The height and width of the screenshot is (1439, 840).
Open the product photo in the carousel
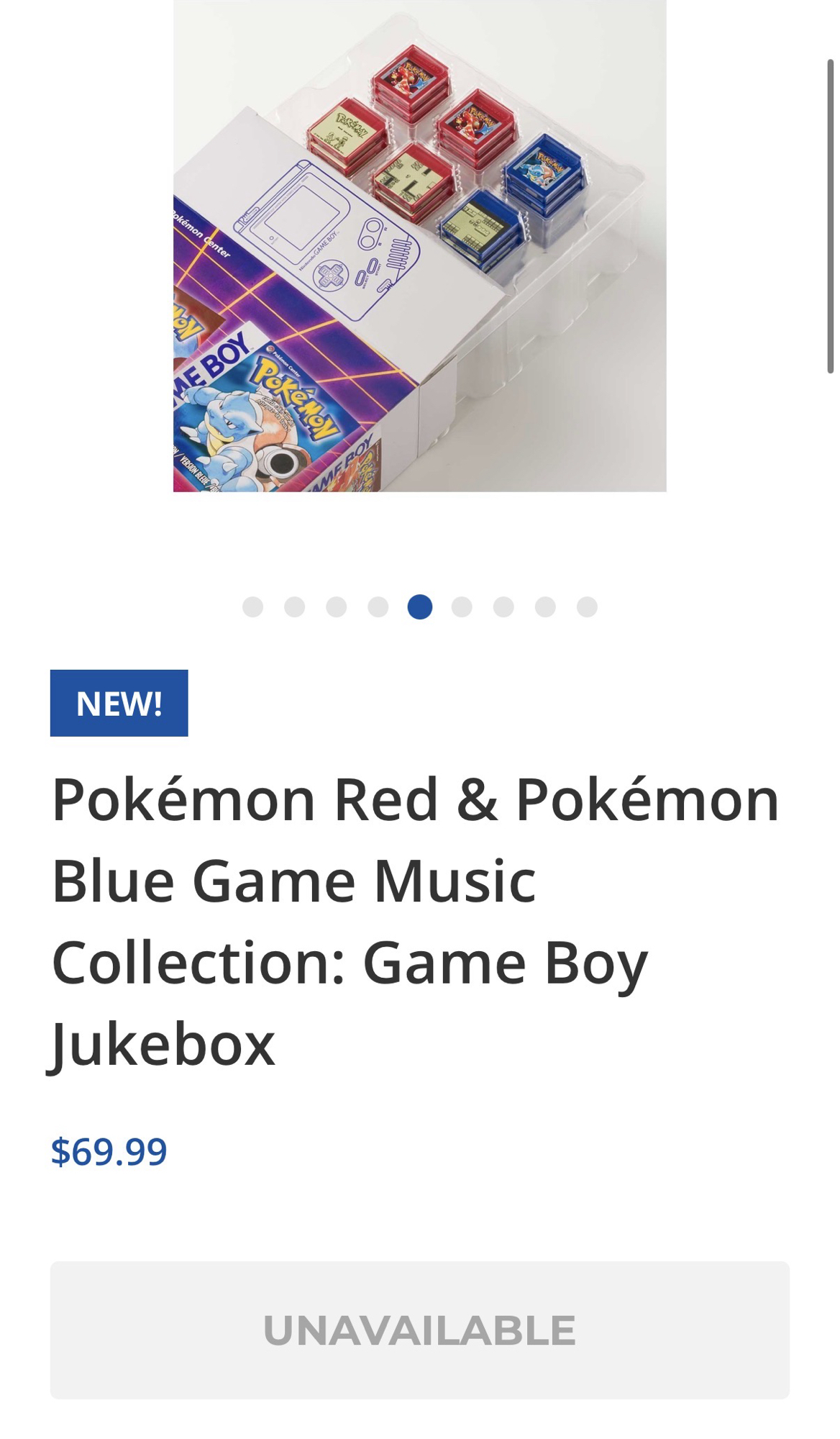[x=419, y=245]
